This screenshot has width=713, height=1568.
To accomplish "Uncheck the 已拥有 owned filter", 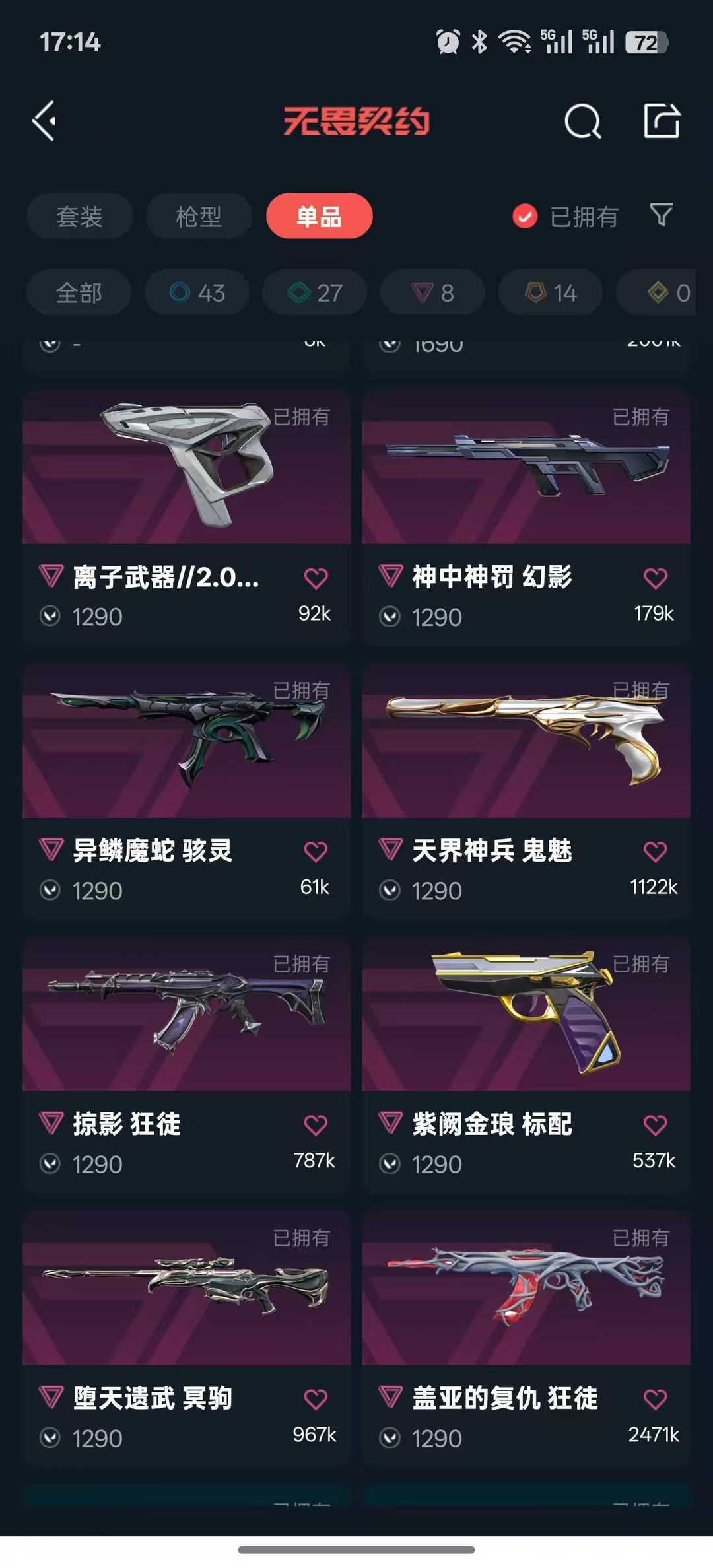I will click(x=524, y=216).
